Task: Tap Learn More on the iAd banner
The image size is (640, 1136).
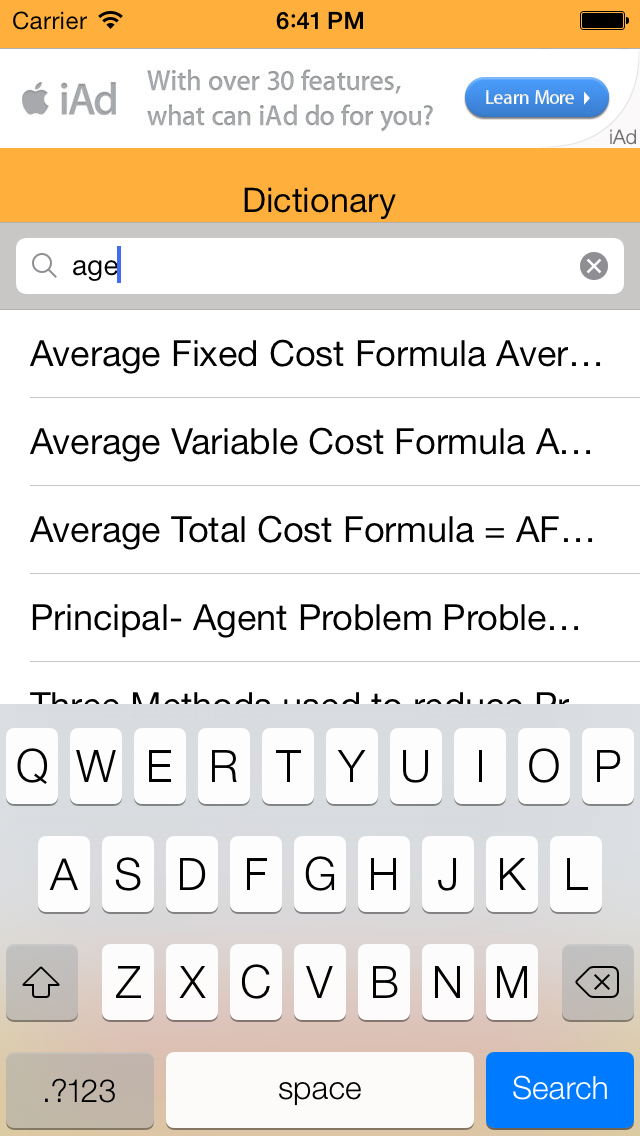Action: pyautogui.click(x=536, y=98)
